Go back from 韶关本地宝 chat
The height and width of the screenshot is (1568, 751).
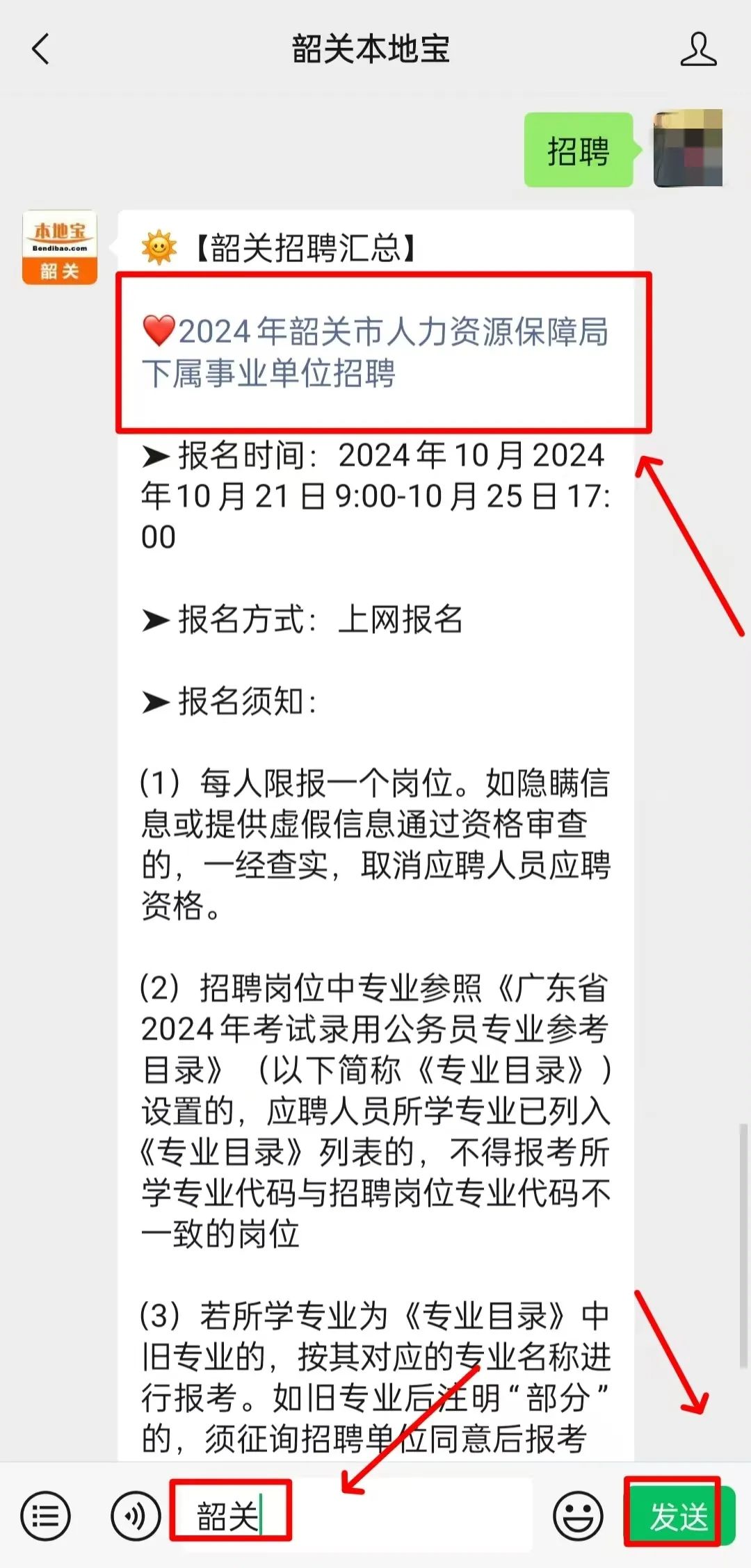pyautogui.click(x=41, y=49)
